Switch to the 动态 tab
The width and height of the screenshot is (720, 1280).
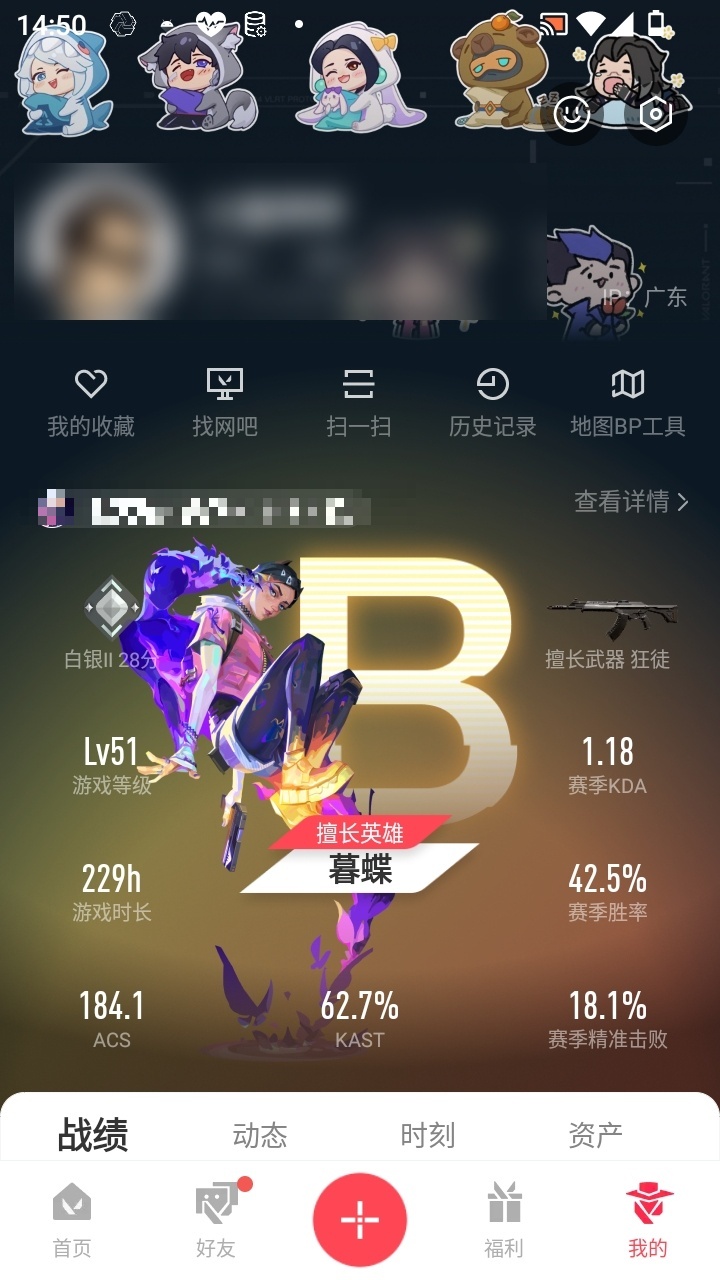(x=260, y=1135)
